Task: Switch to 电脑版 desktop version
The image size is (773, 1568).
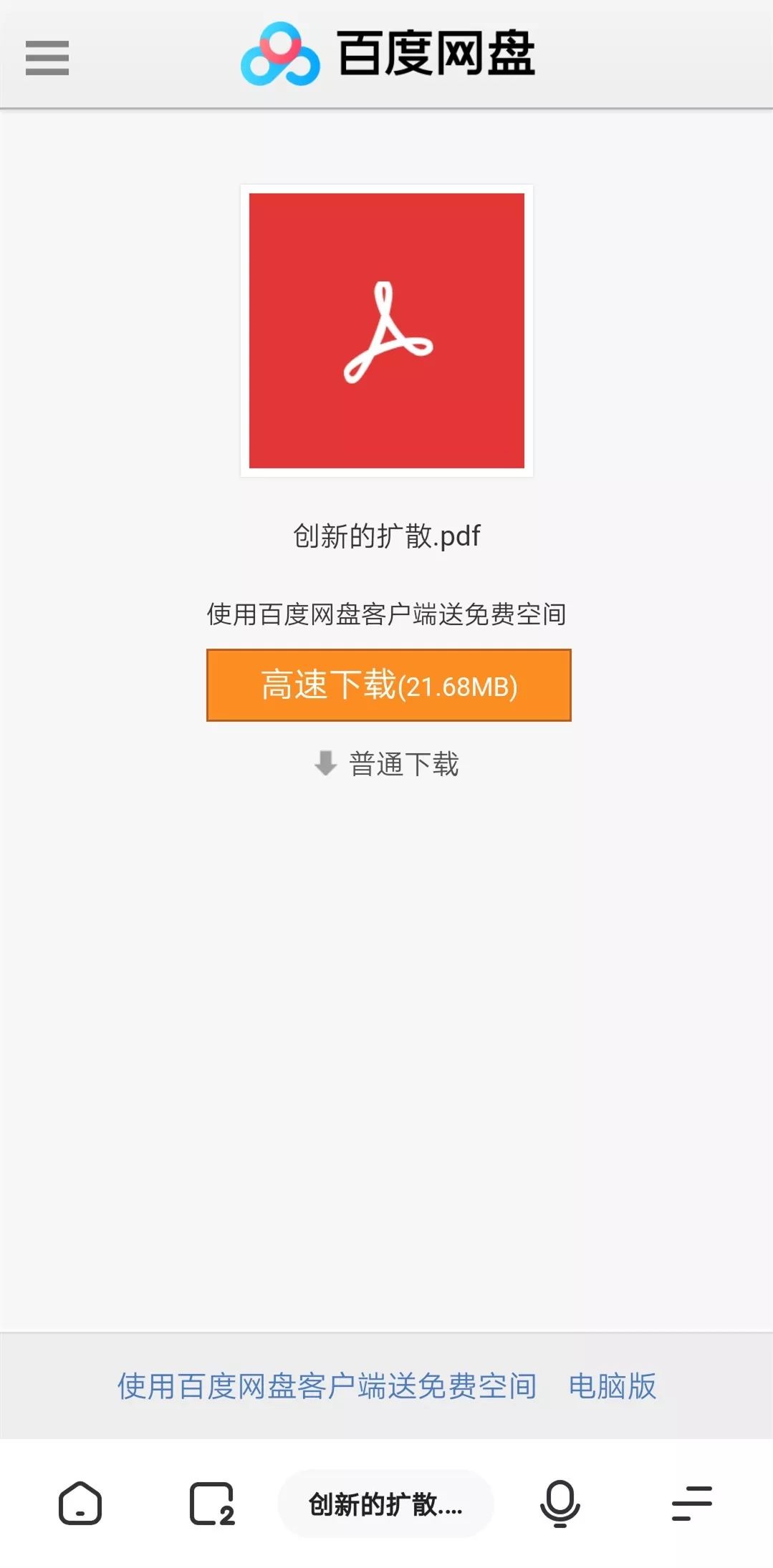Action: click(612, 1386)
